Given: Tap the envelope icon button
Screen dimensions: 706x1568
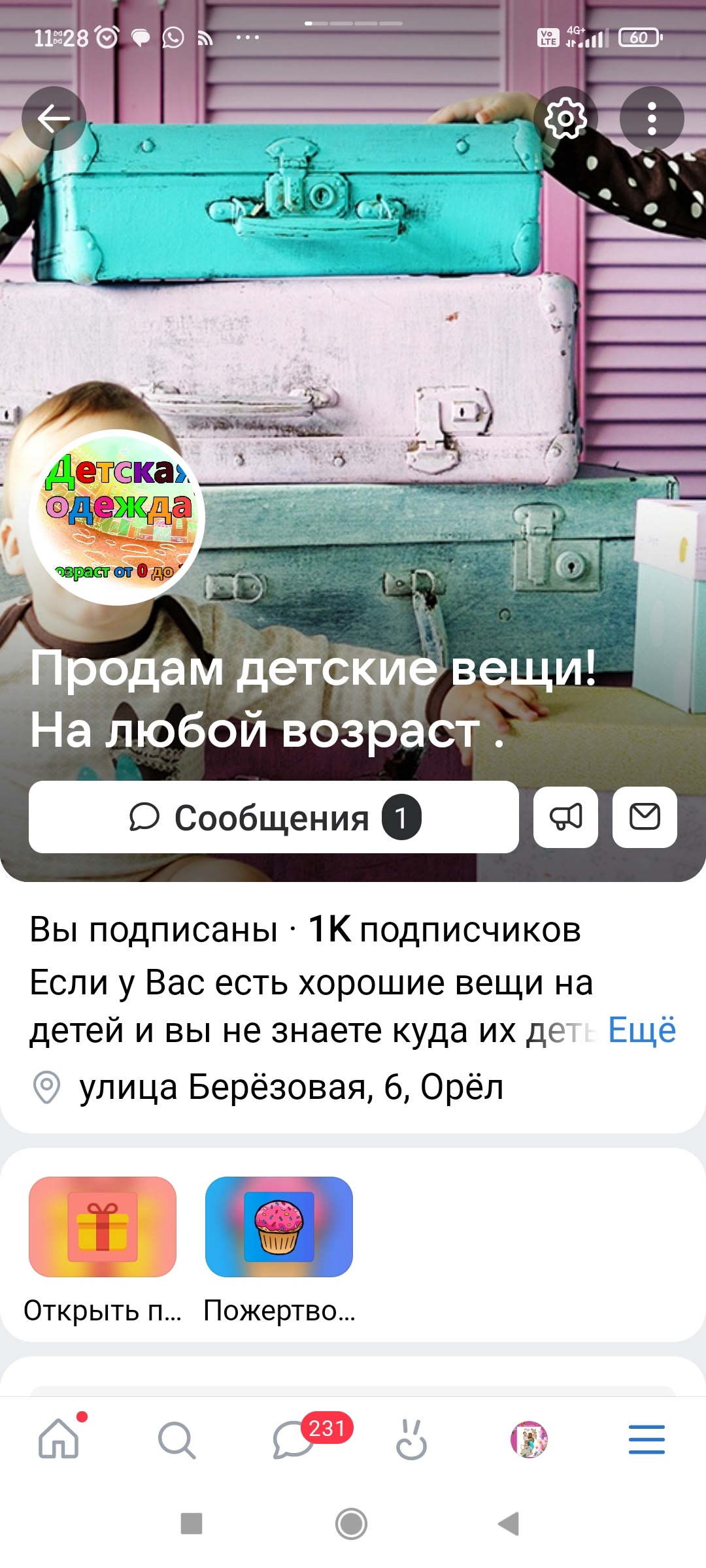Looking at the screenshot, I should pos(644,817).
